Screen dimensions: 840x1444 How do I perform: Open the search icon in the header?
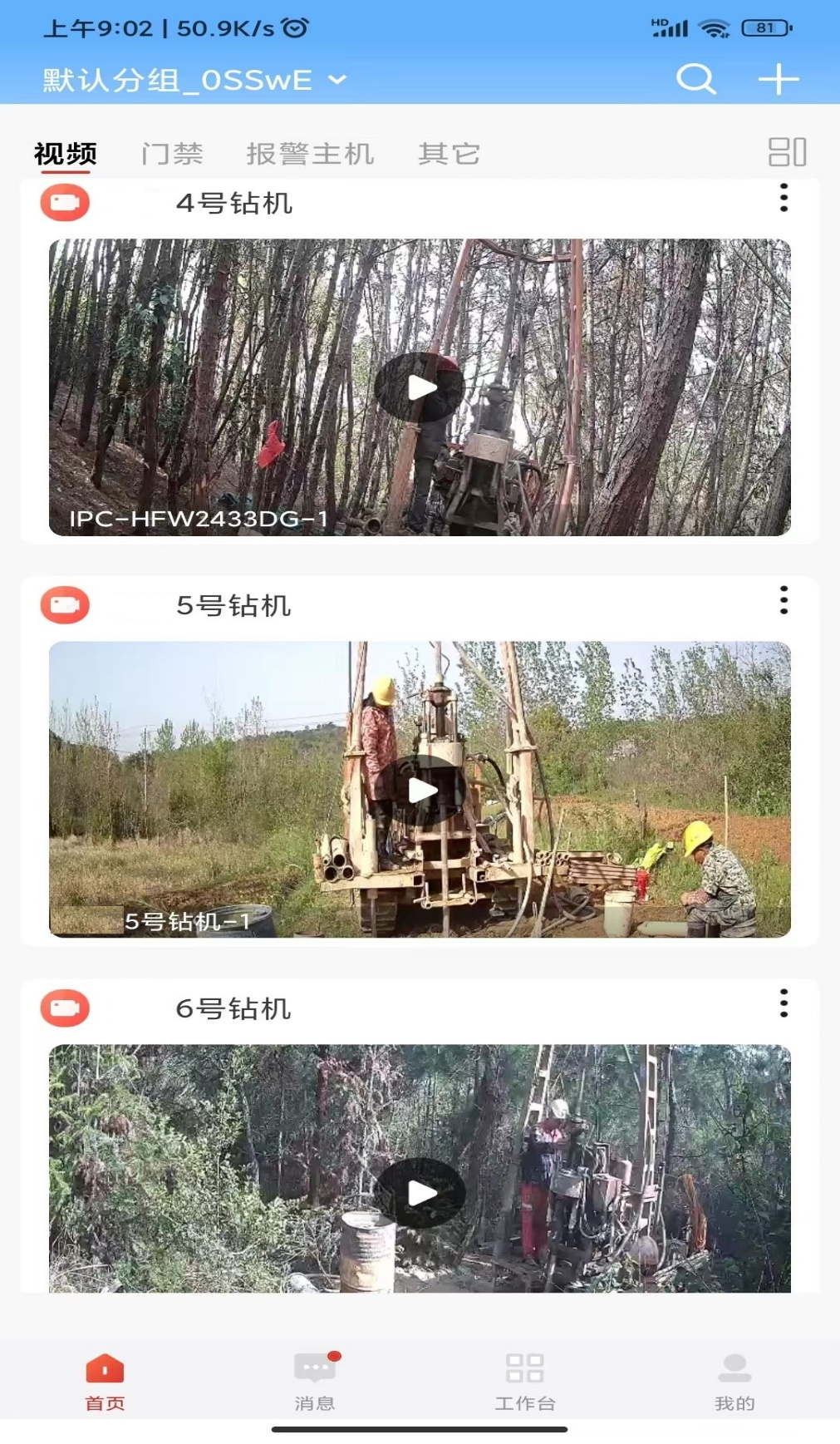(x=695, y=80)
